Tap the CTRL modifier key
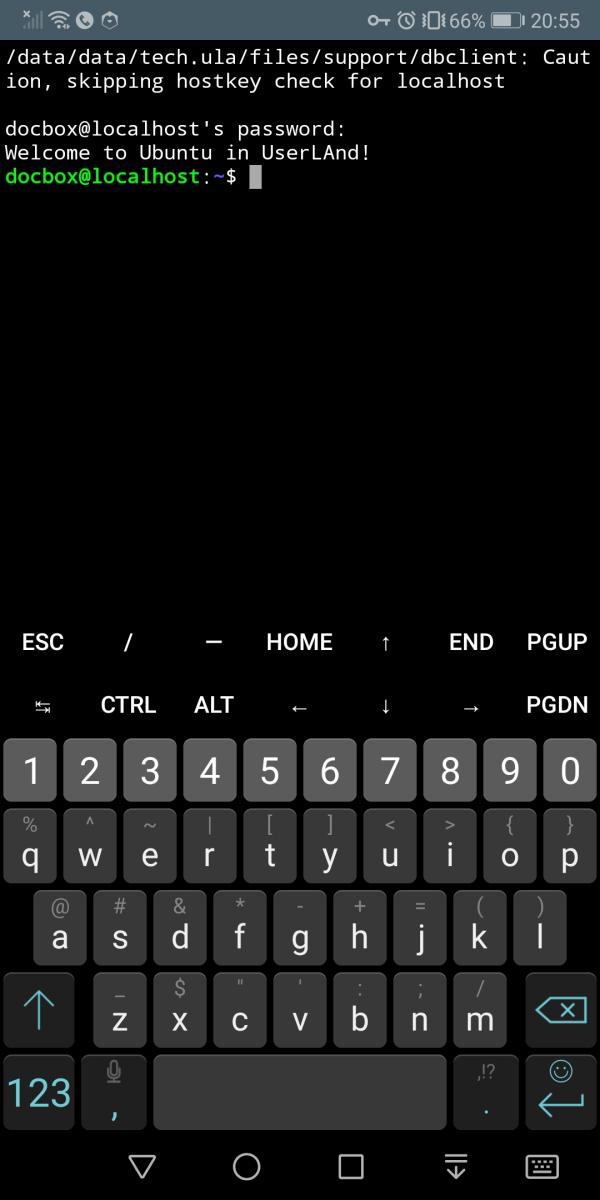600x1200 pixels. point(128,705)
